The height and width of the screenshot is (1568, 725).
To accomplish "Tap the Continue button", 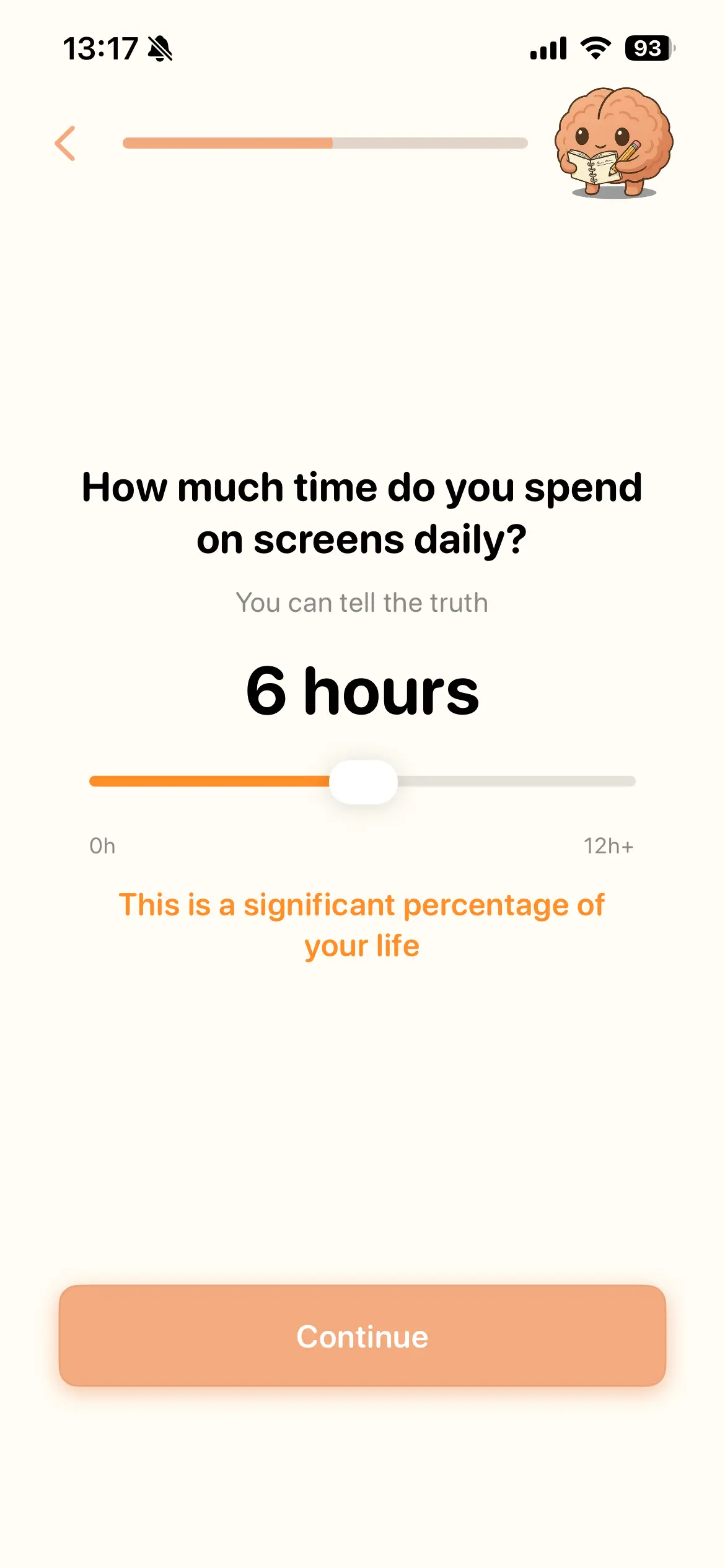I will (x=362, y=1336).
